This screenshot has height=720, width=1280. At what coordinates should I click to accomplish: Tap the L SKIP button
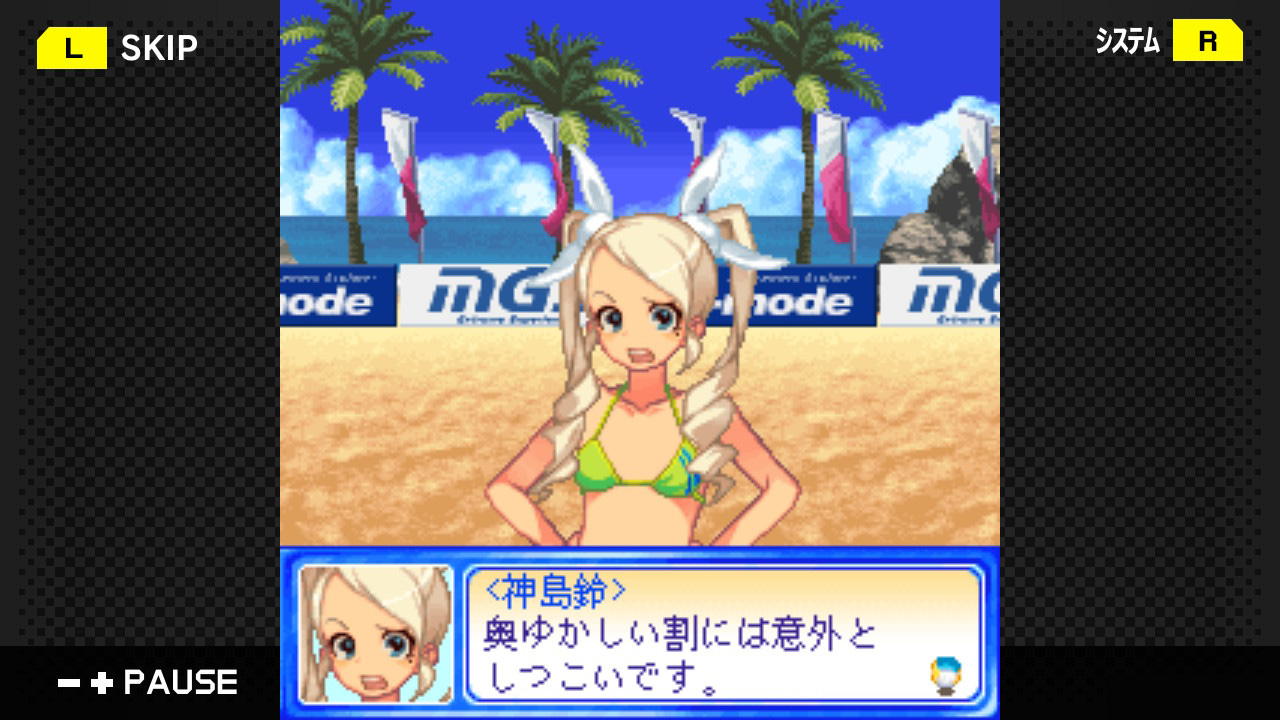pyautogui.click(x=118, y=48)
